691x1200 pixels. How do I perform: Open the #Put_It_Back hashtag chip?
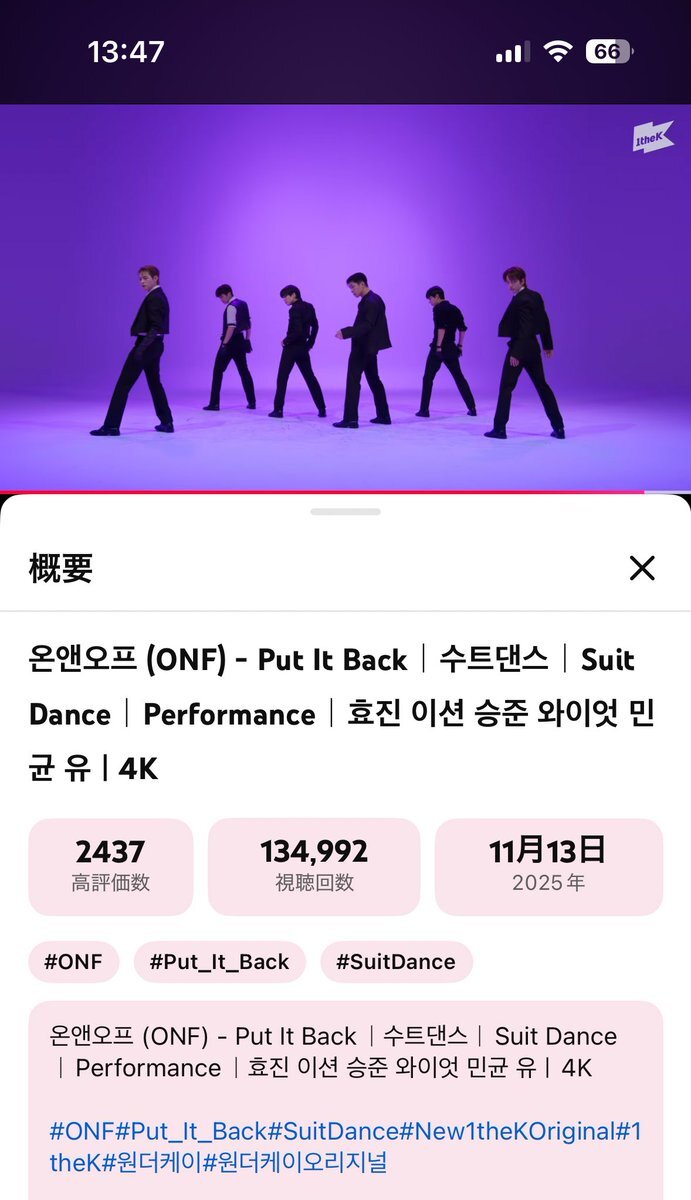click(x=219, y=962)
